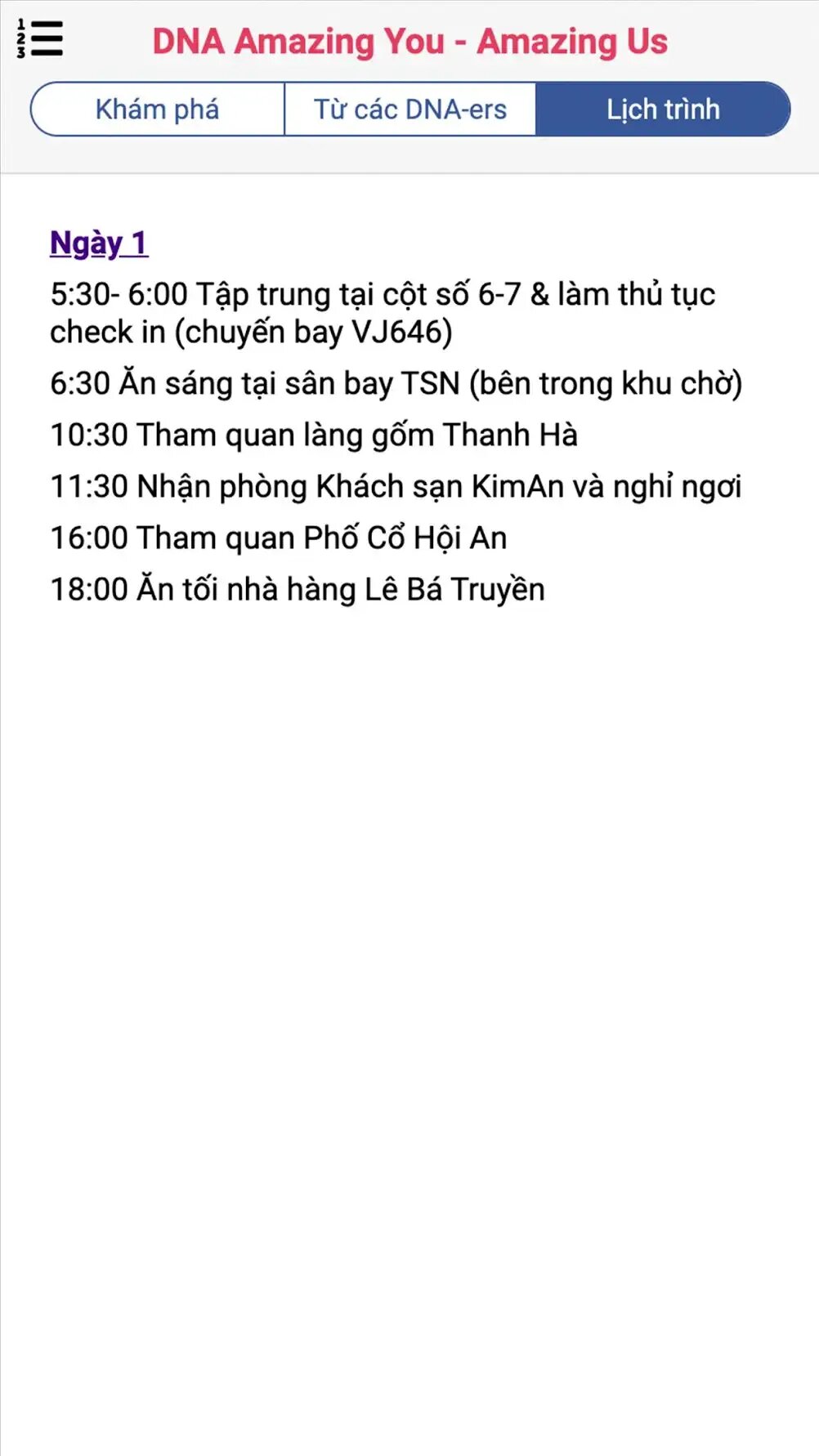Open the numbered list menu icon
Screen dimensions: 819x1456
[x=40, y=38]
